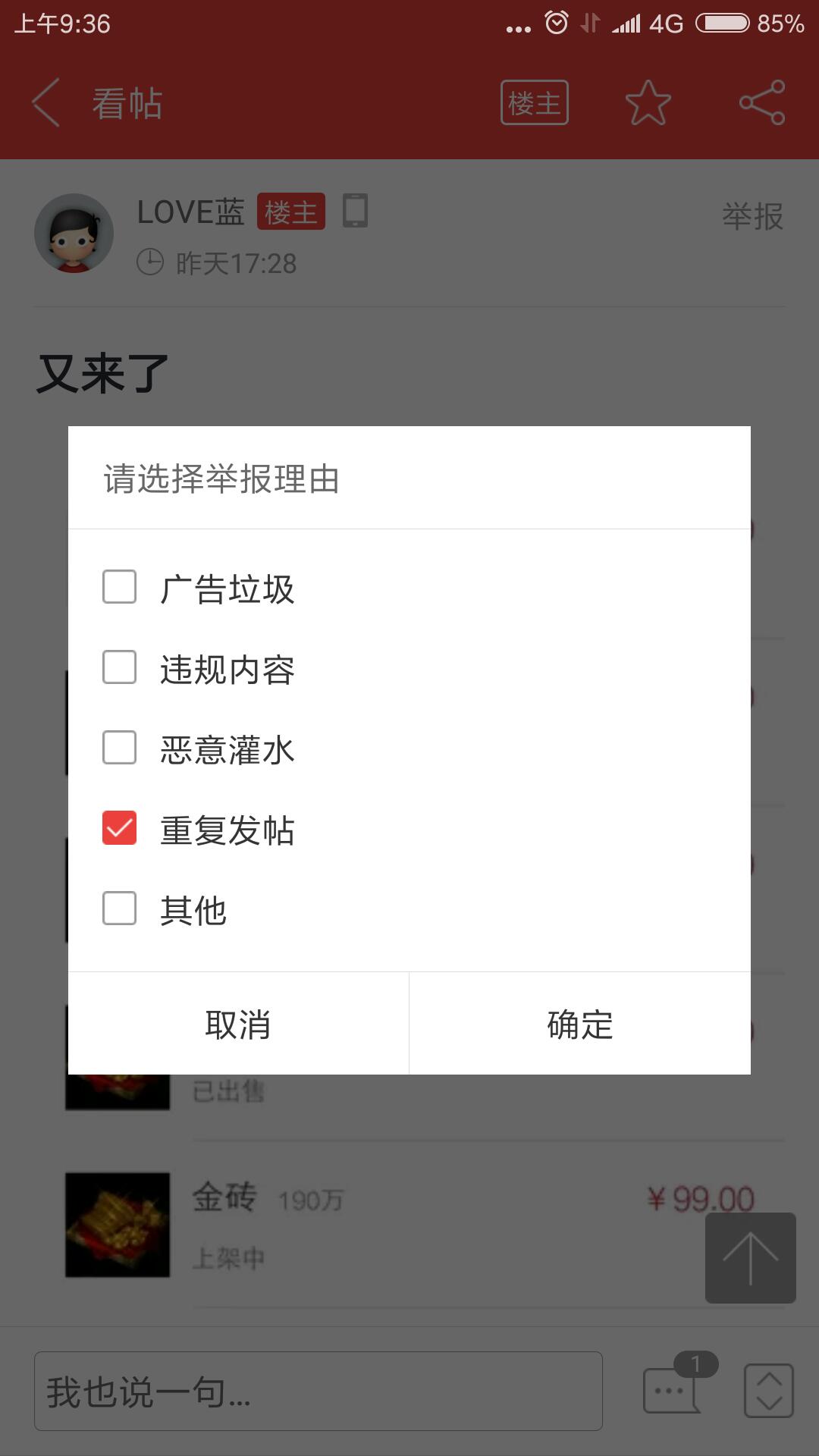The width and height of the screenshot is (819, 1456).
Task: Select 违规内容 as report reason
Action: click(119, 667)
